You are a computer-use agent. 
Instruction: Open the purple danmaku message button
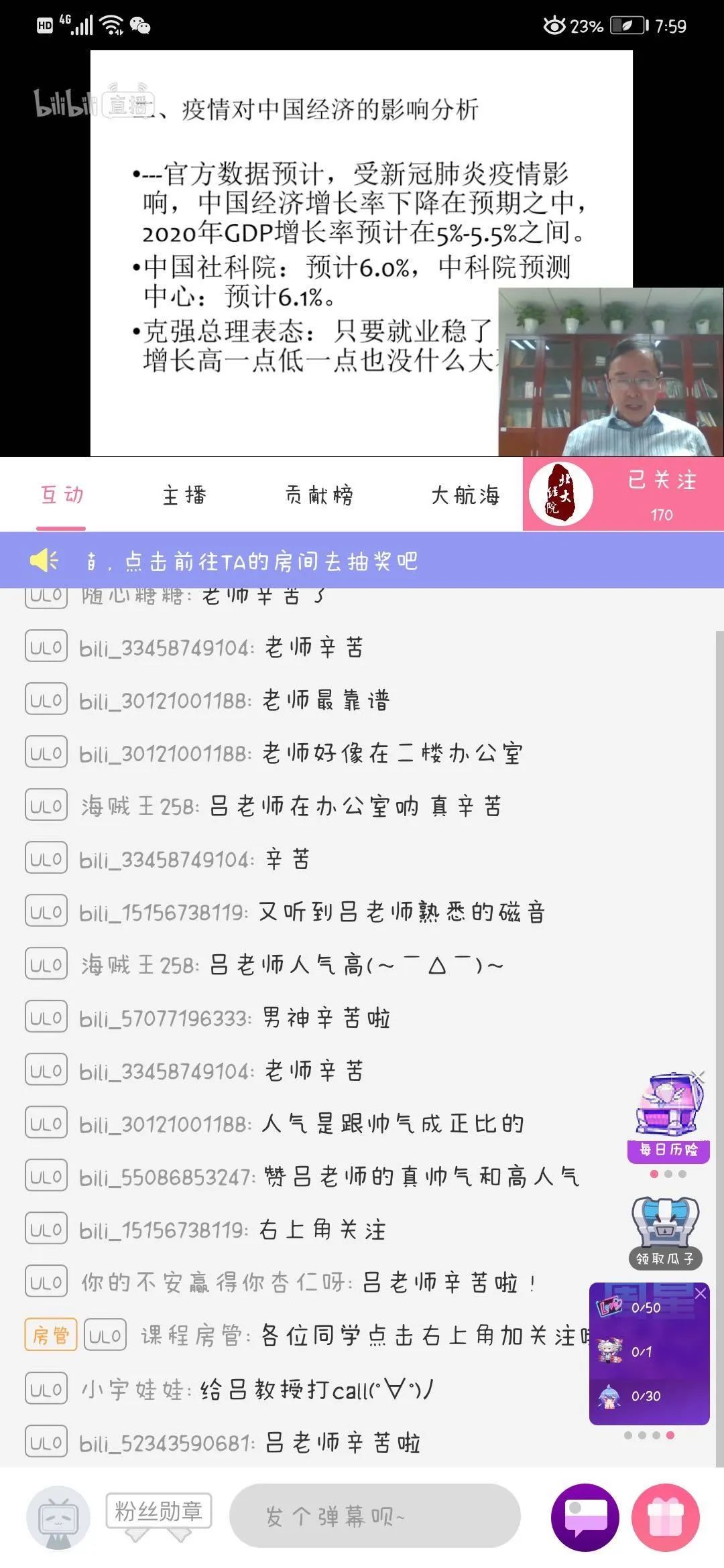pos(585,1517)
